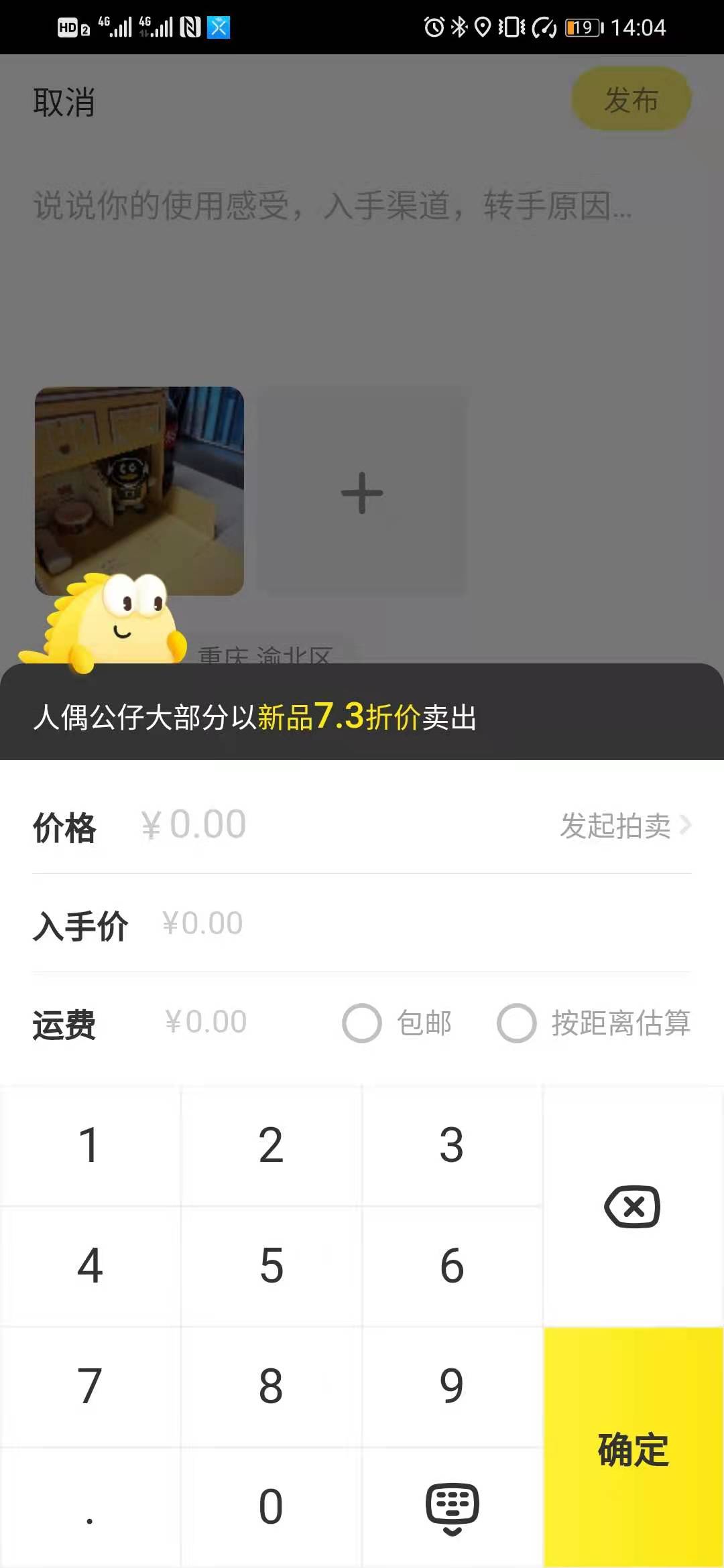Tap the decimal point key
The width and height of the screenshot is (724, 1568).
(90, 1507)
